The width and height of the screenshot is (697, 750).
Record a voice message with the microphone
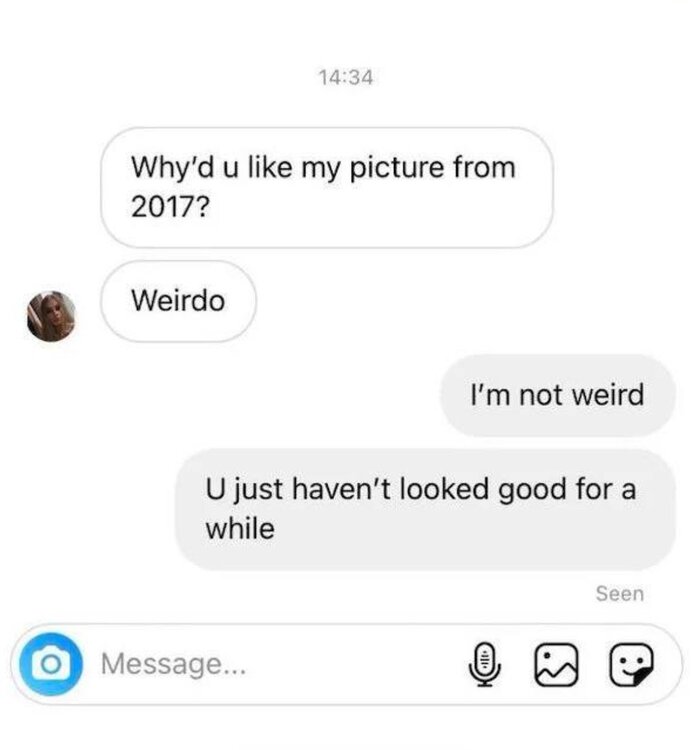[x=485, y=664]
